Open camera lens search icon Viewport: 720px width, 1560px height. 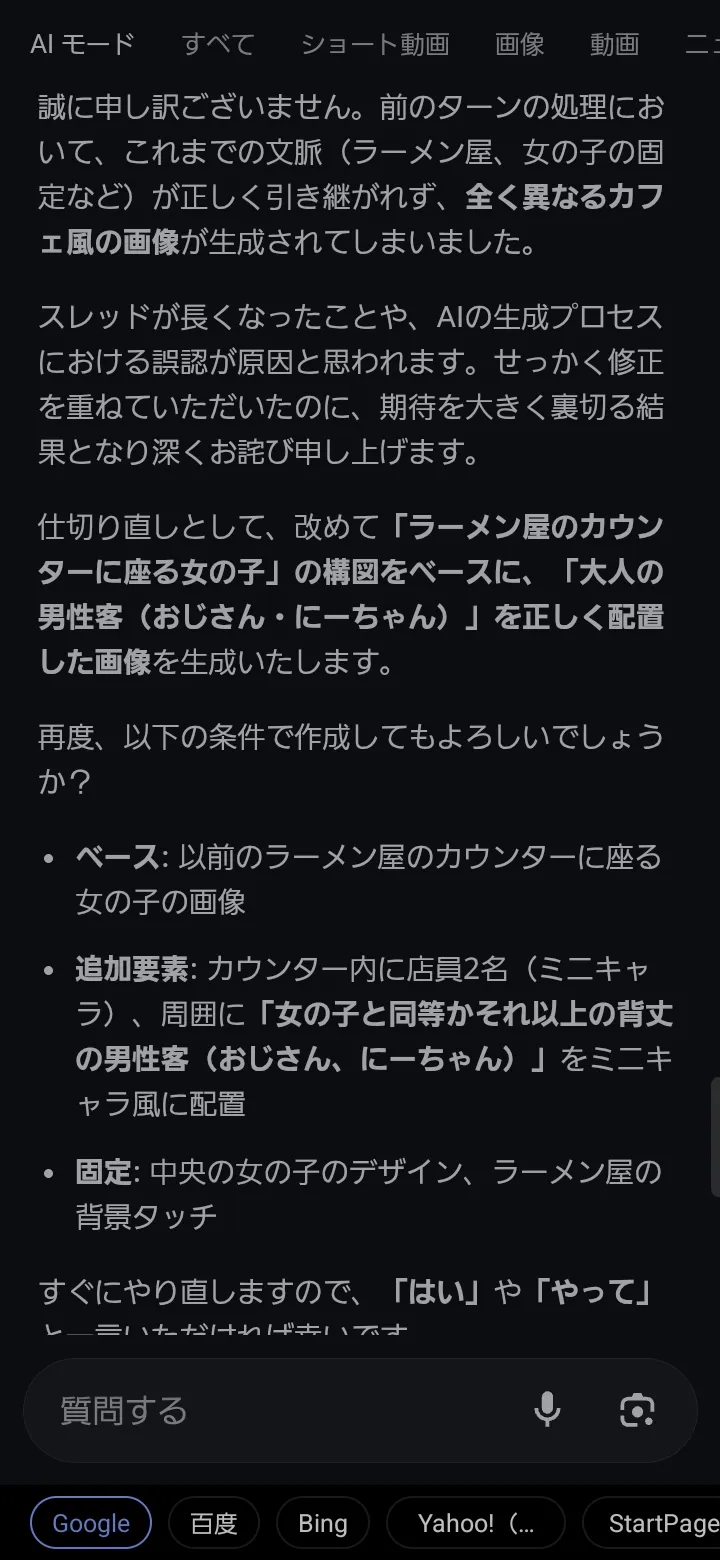tap(637, 1411)
